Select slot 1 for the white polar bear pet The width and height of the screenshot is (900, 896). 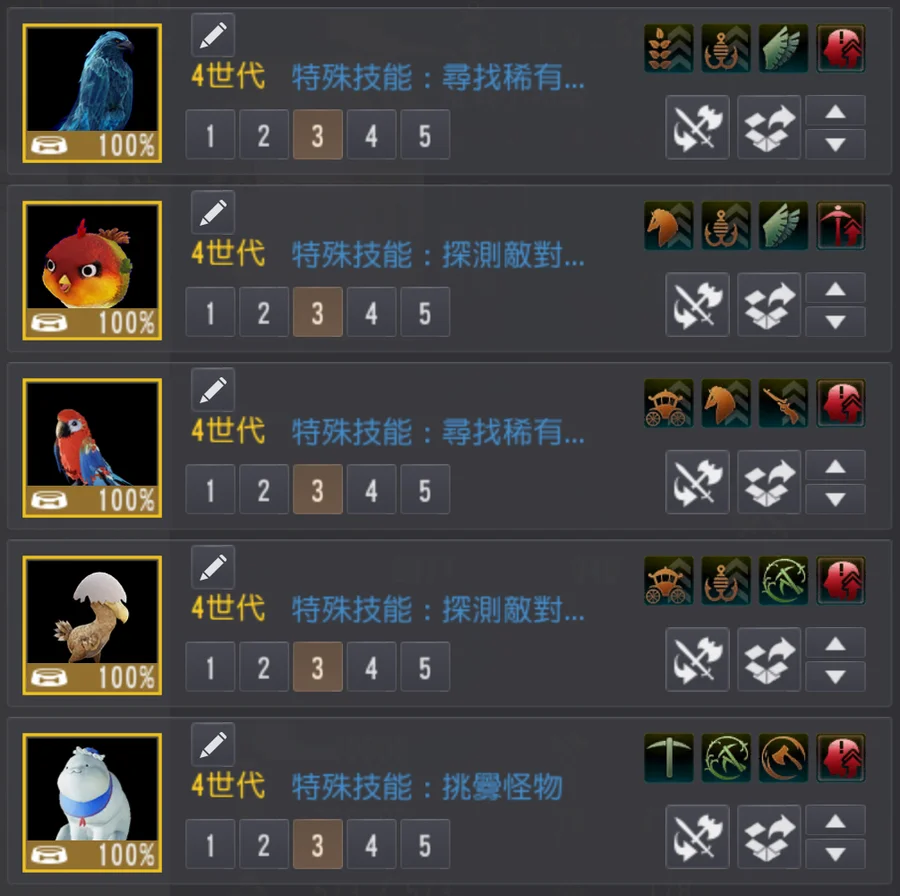[210, 845]
